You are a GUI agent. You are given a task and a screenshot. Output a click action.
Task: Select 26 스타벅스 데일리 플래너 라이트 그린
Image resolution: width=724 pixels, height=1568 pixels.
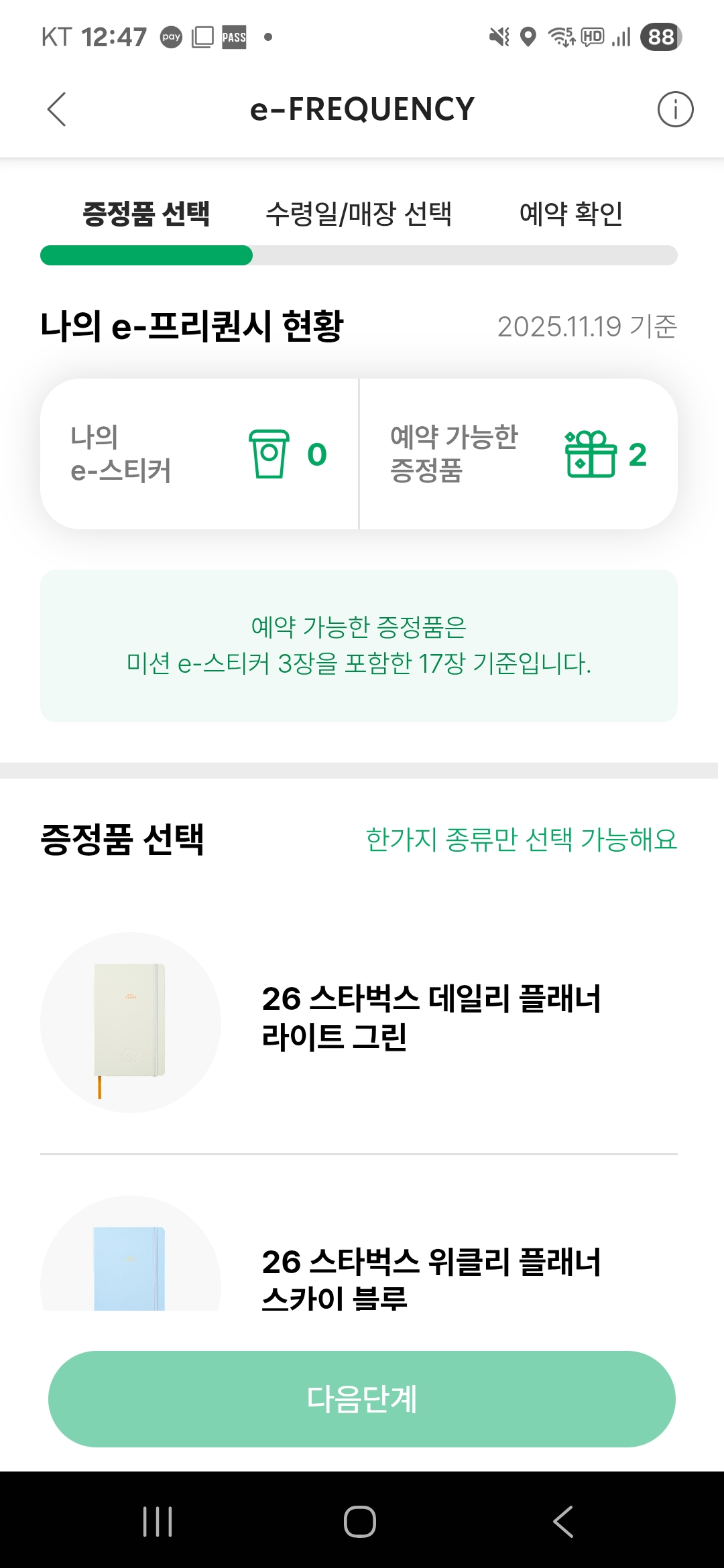(359, 1022)
